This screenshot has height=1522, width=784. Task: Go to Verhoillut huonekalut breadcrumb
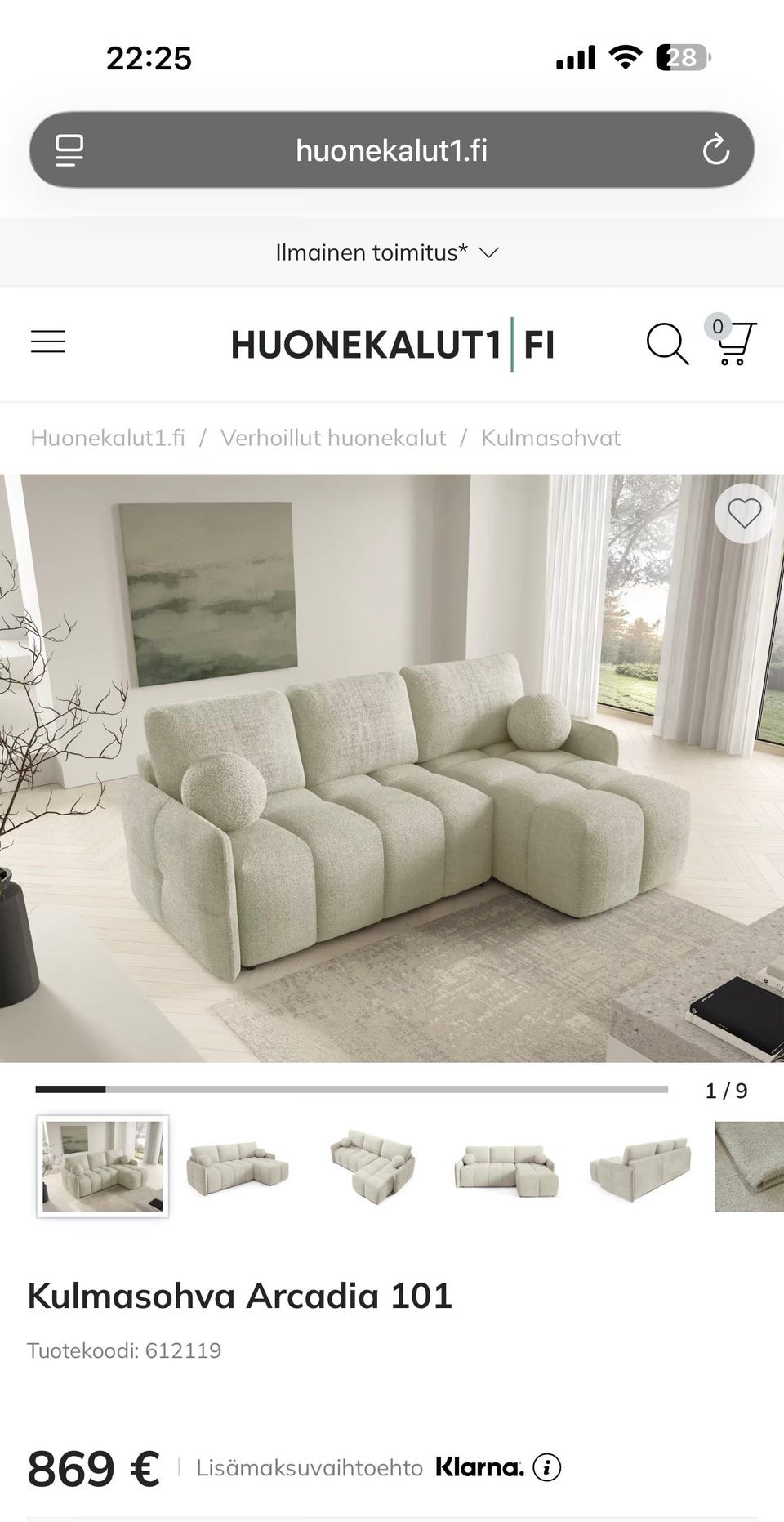333,438
